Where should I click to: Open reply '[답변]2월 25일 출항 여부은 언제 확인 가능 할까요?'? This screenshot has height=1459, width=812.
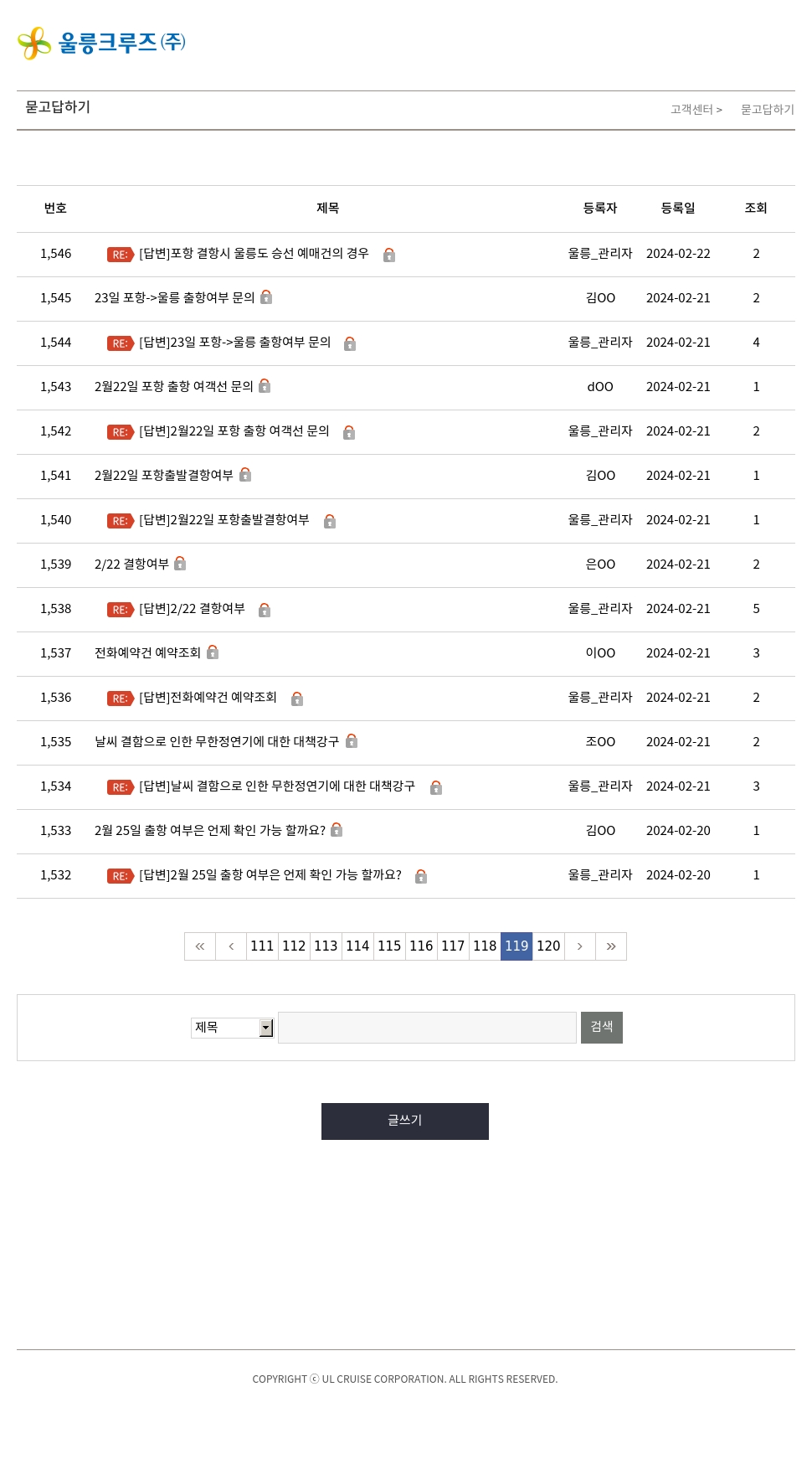pyautogui.click(x=270, y=875)
